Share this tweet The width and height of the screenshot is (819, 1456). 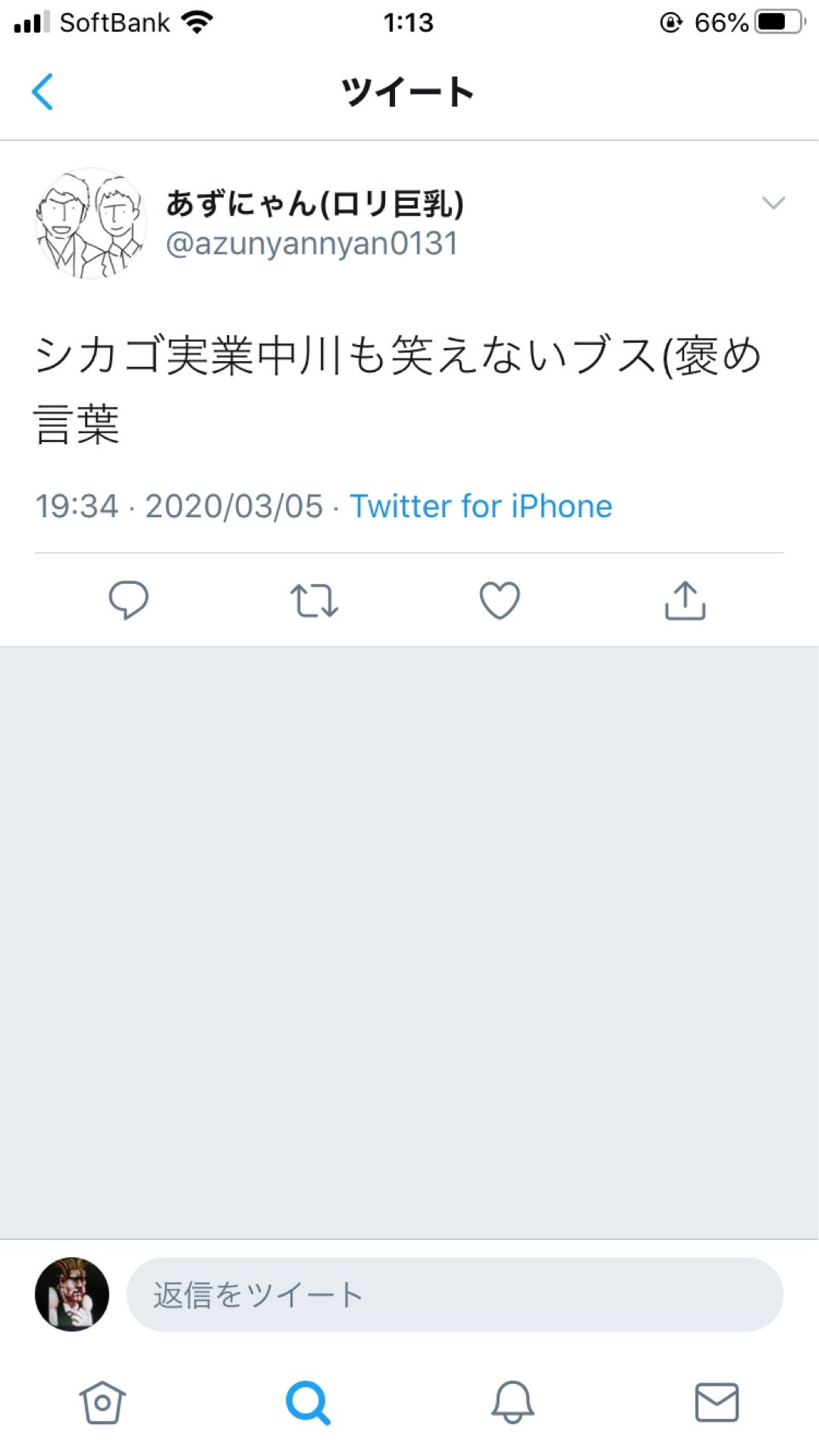685,601
